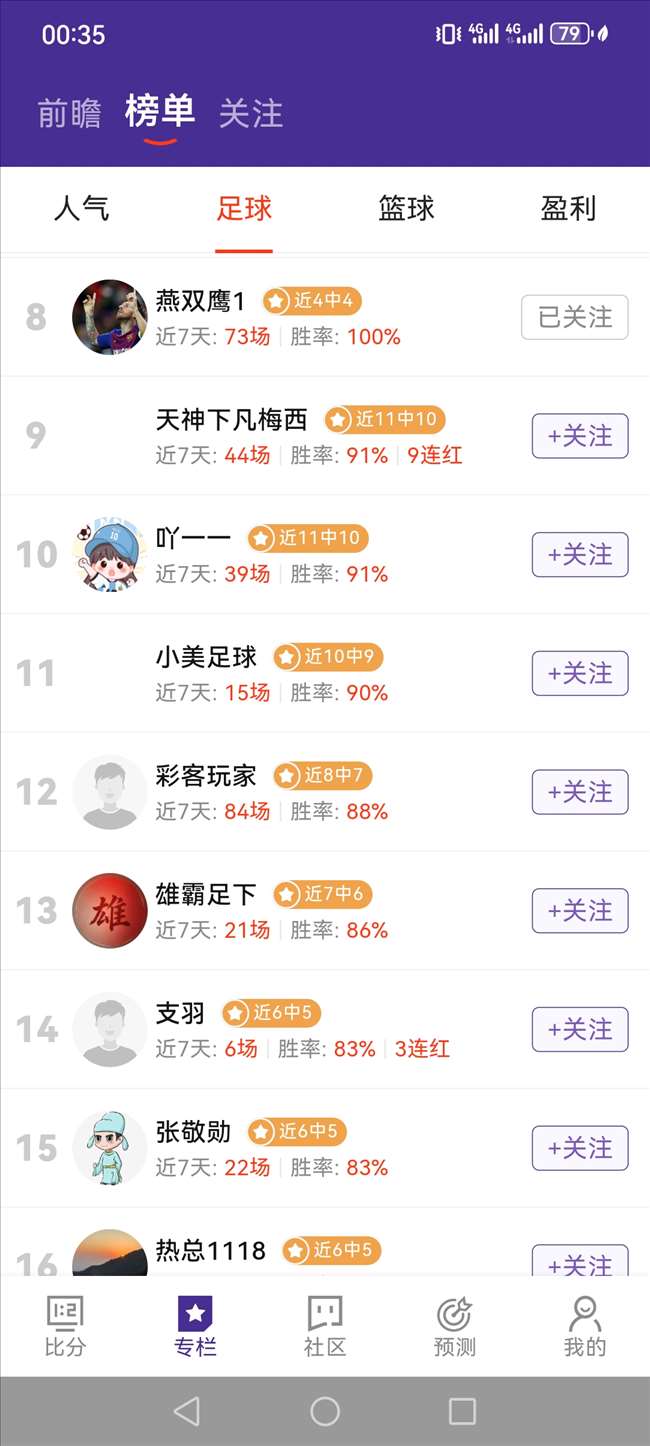Go to the 我的 bottom tab
Image resolution: width=650 pixels, height=1446 pixels.
[x=585, y=1326]
